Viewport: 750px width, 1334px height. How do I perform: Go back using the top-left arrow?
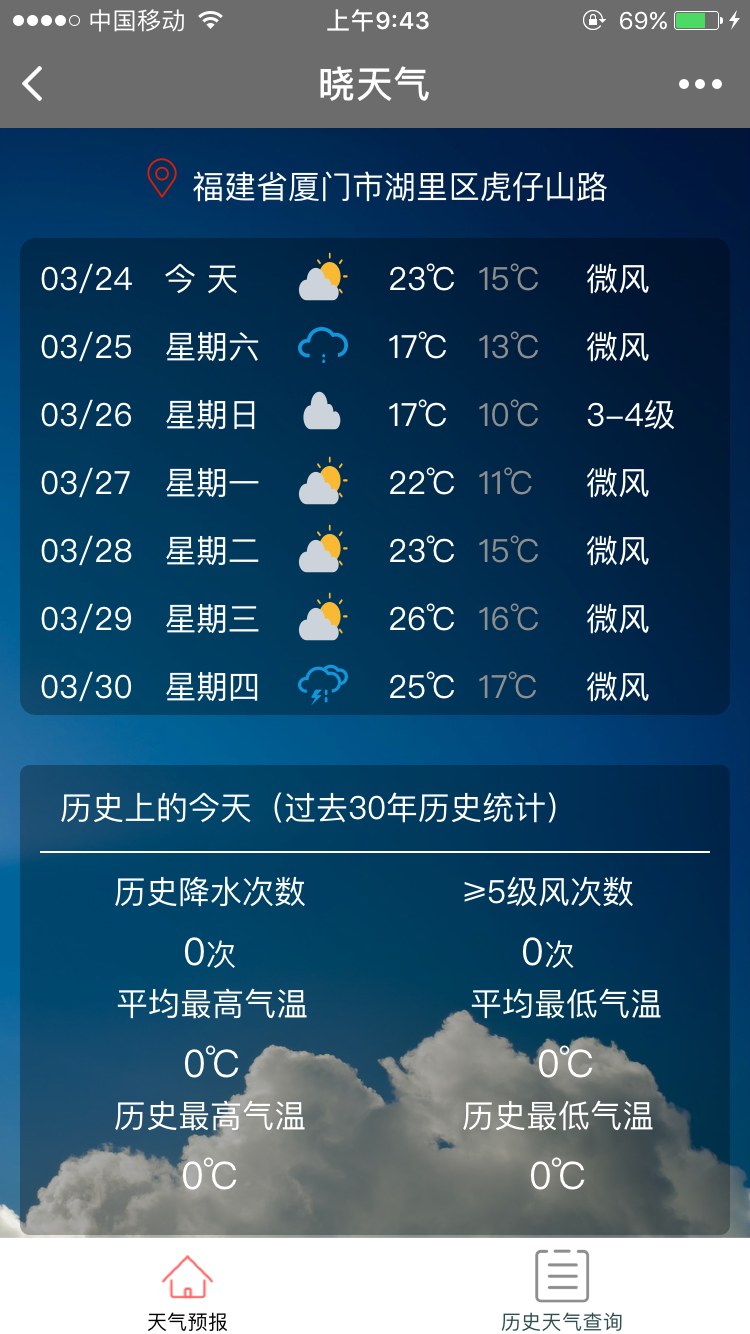[x=33, y=84]
